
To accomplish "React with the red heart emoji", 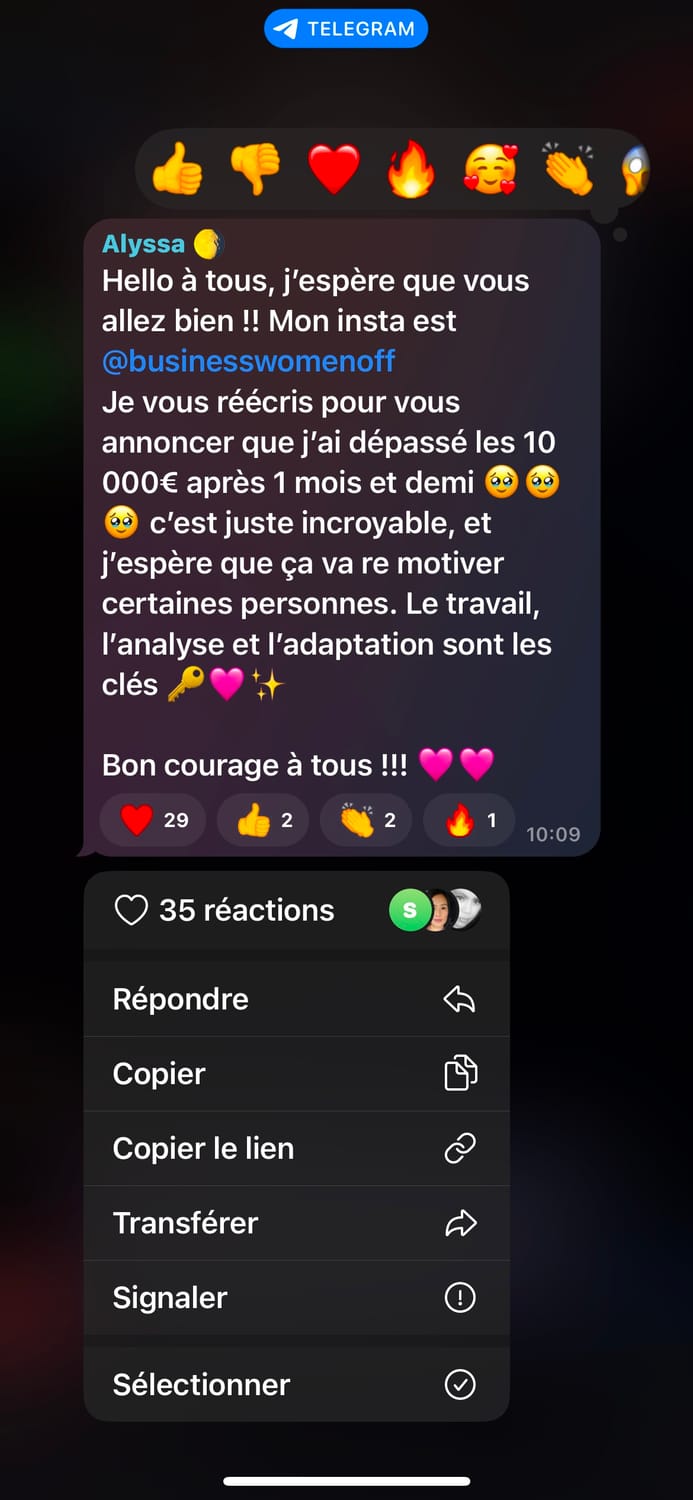I will pos(333,168).
